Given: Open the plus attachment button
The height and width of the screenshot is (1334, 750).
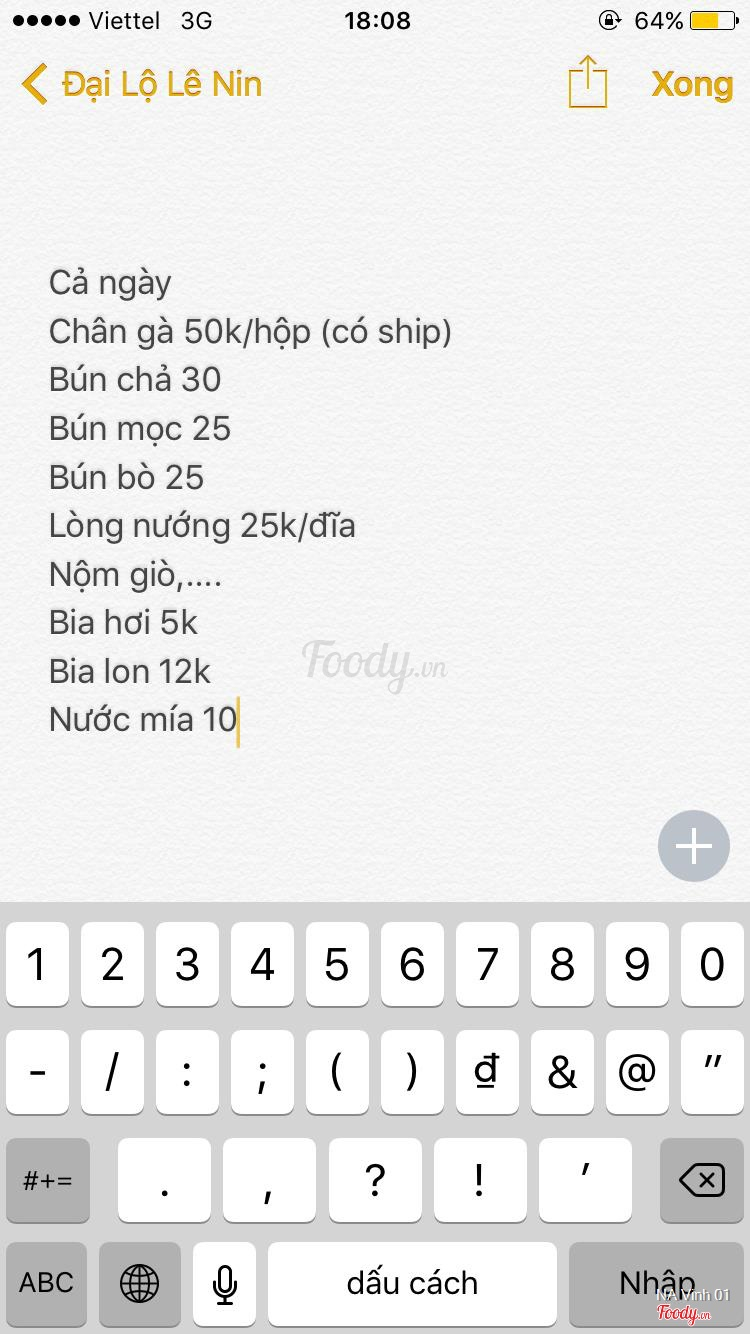Looking at the screenshot, I should click(693, 846).
